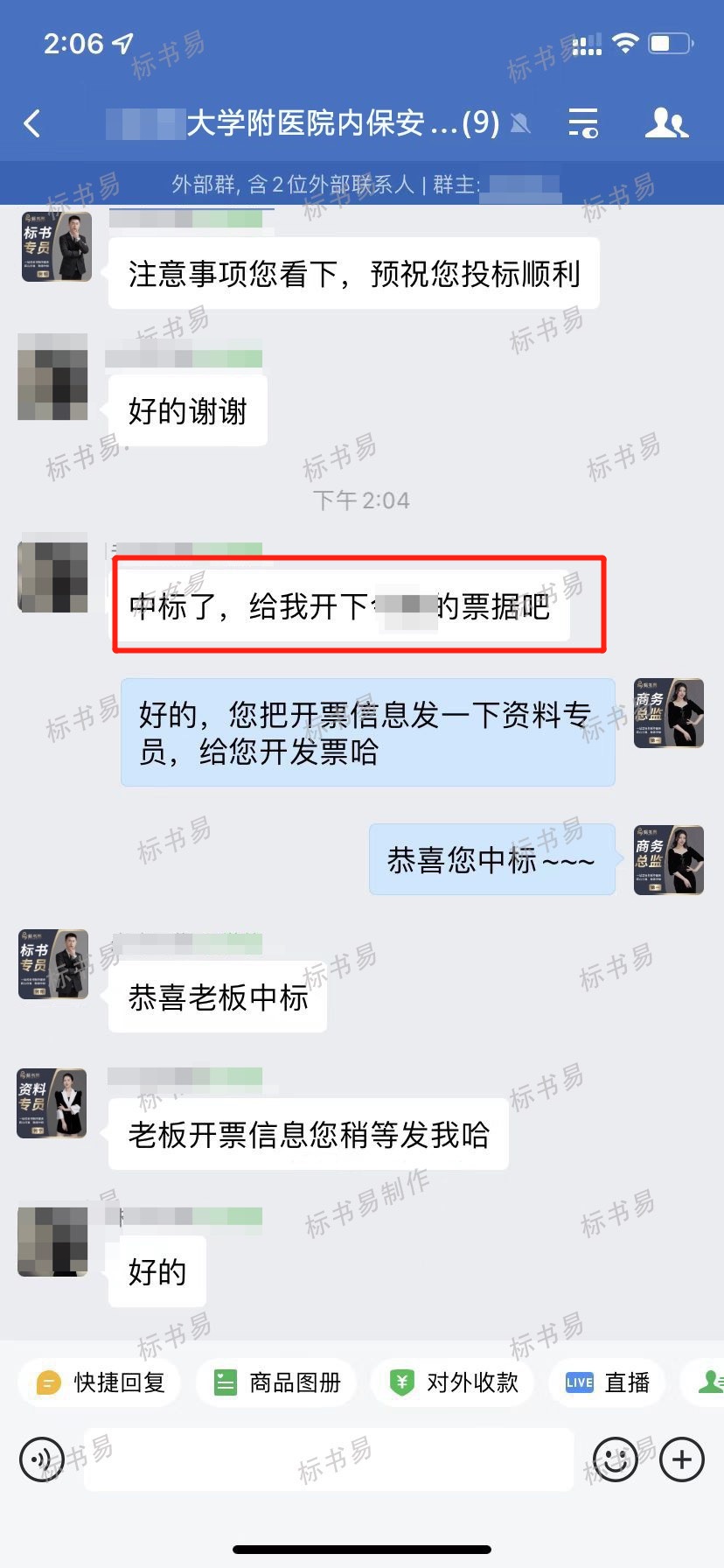View 标书专员 avatar beside 注意事项 message
Screen dimensions: 724x1568
click(56, 248)
